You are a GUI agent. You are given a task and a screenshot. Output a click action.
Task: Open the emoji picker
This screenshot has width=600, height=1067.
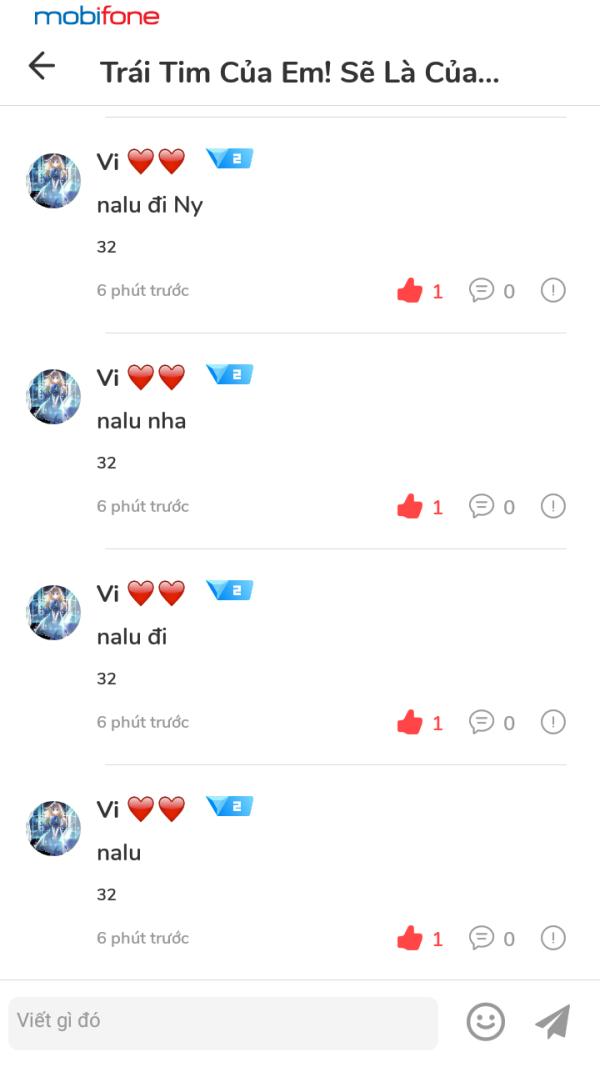pos(486,1022)
